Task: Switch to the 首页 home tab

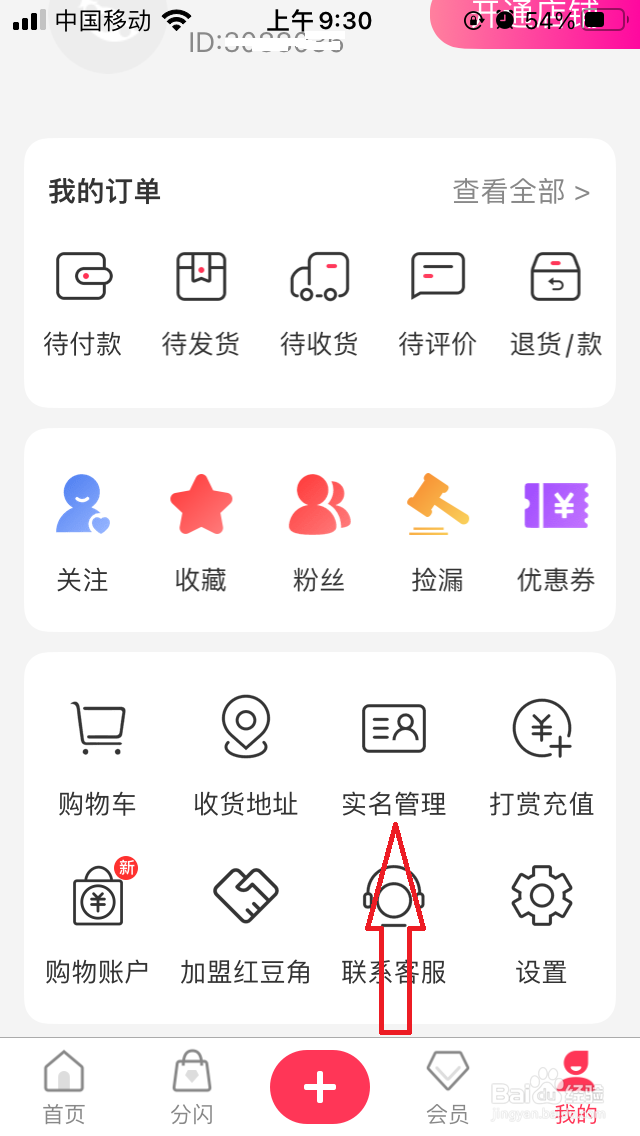Action: tap(64, 1087)
